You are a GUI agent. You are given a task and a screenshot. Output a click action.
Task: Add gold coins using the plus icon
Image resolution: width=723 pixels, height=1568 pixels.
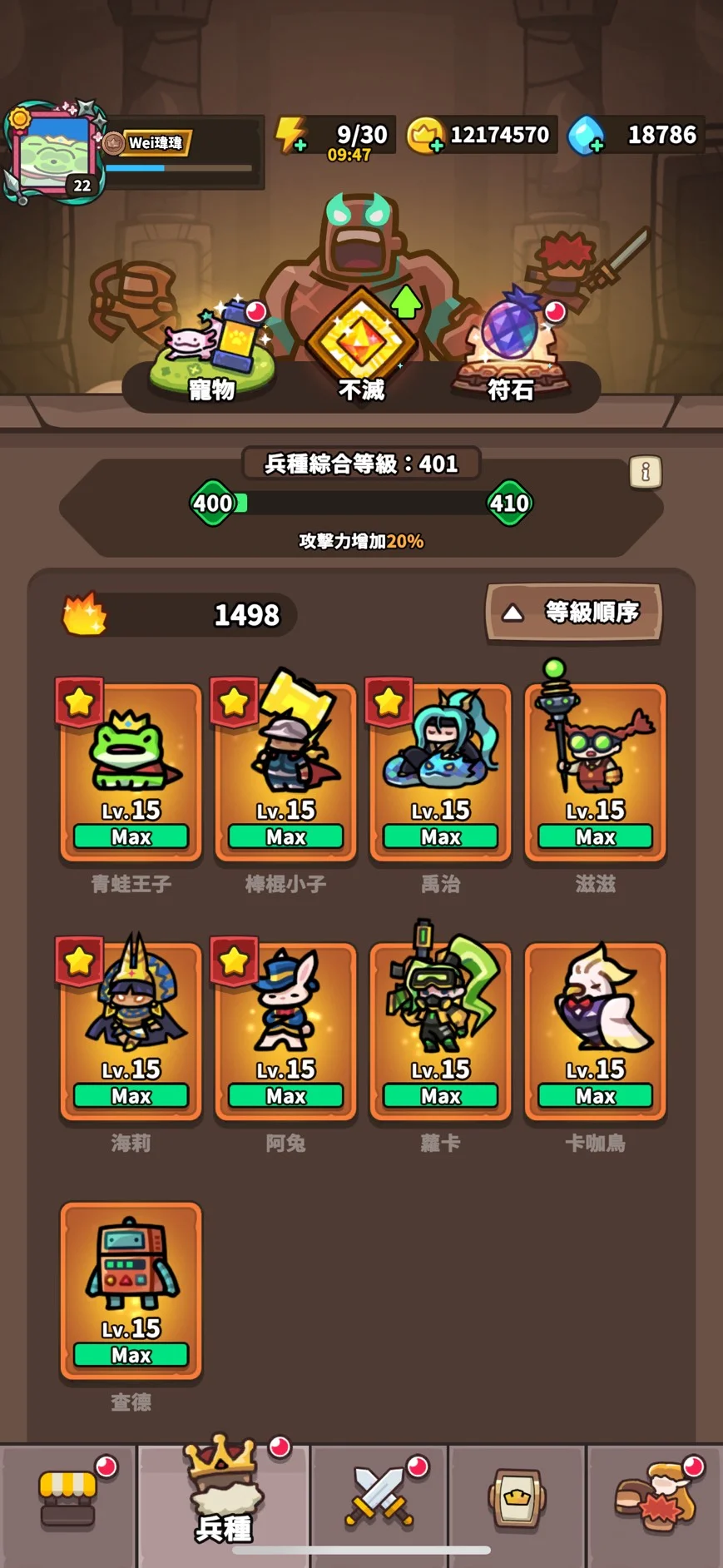click(425, 136)
